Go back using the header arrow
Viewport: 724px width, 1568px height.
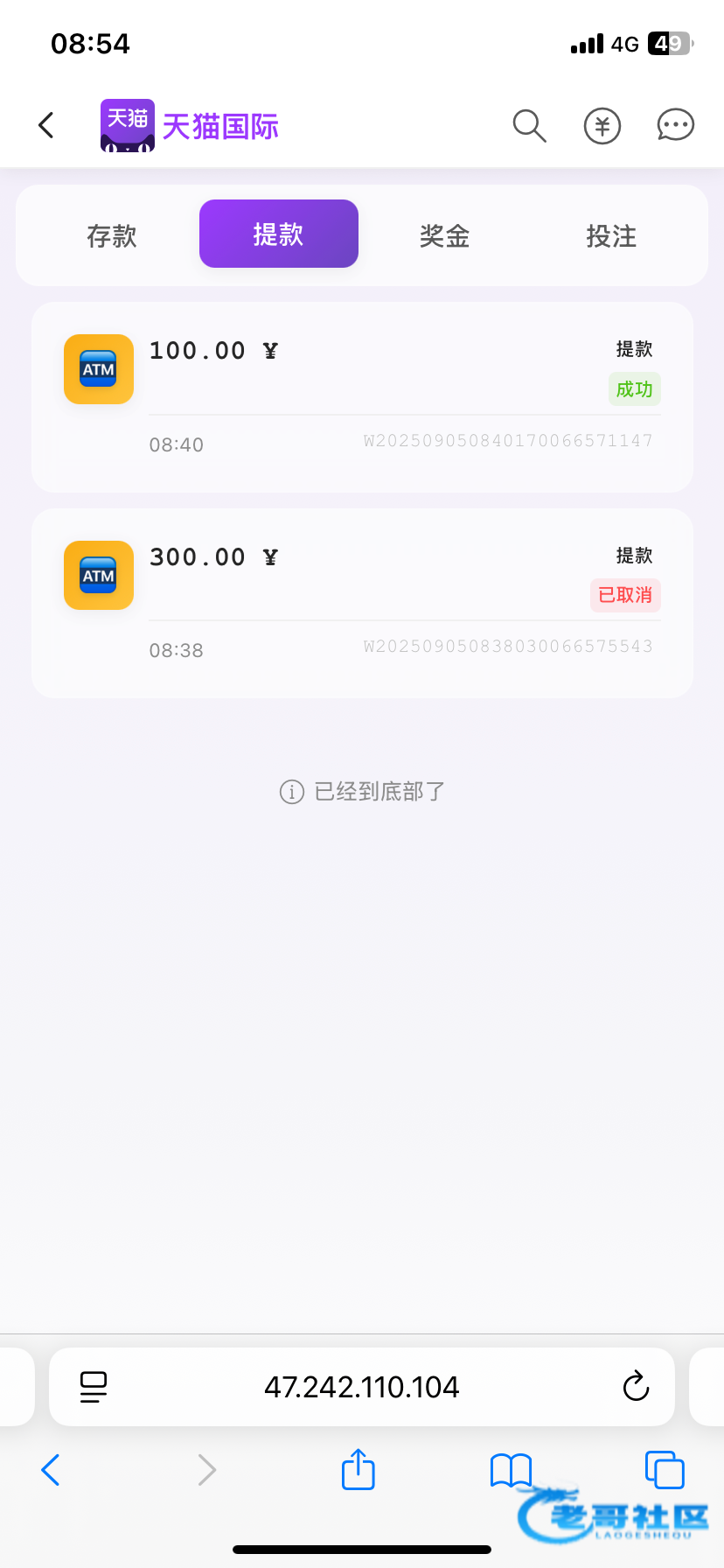[x=47, y=125]
